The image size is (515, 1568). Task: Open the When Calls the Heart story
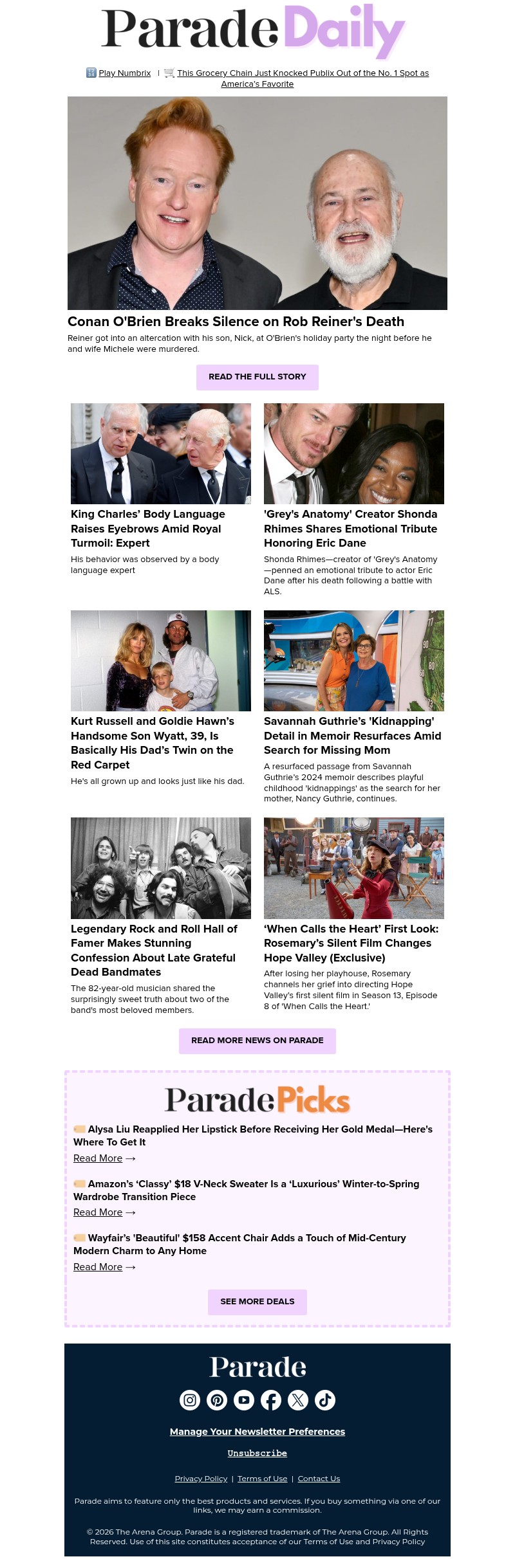coord(351,943)
